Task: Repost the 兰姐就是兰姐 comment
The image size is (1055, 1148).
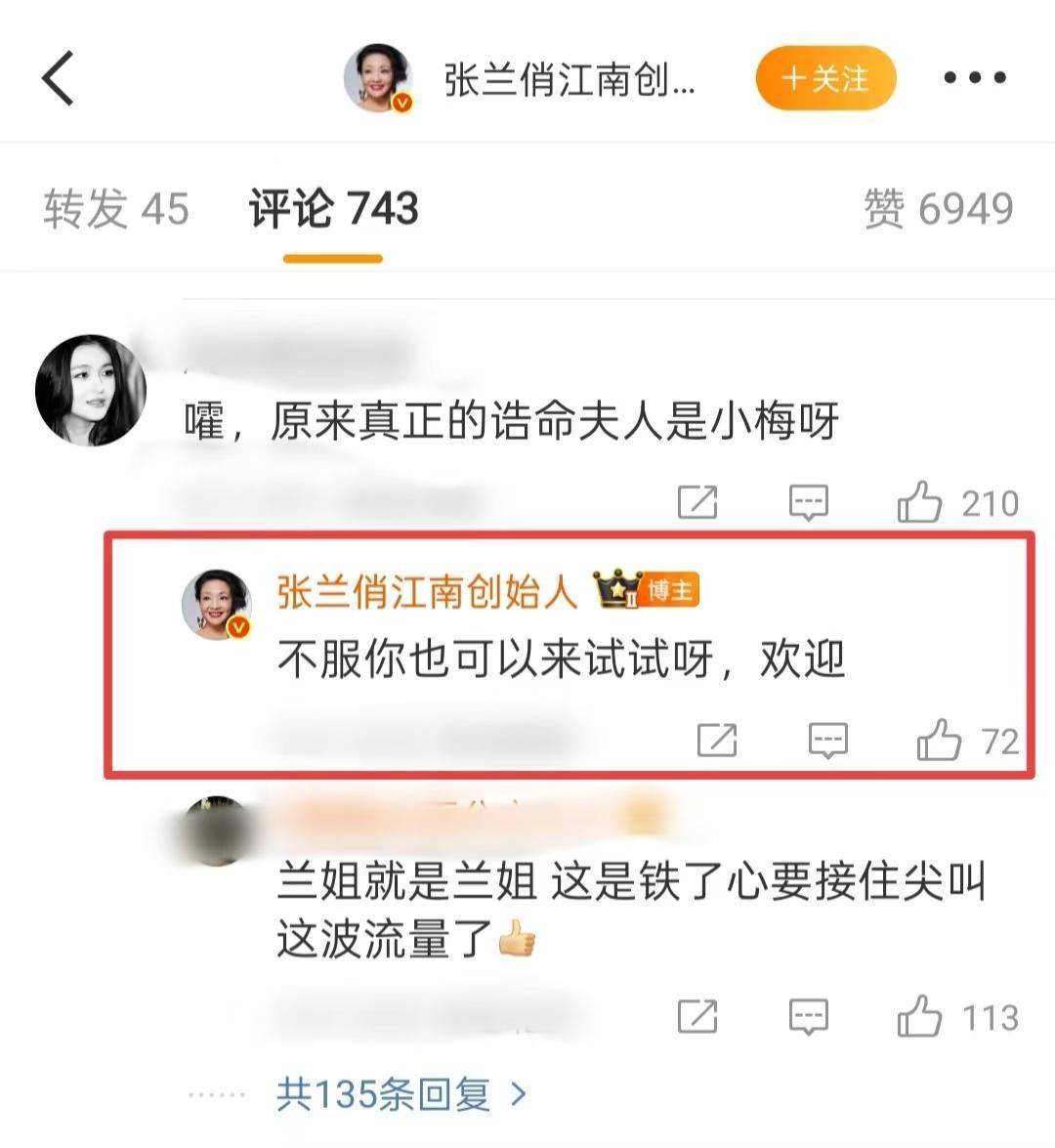Action: (x=697, y=1017)
